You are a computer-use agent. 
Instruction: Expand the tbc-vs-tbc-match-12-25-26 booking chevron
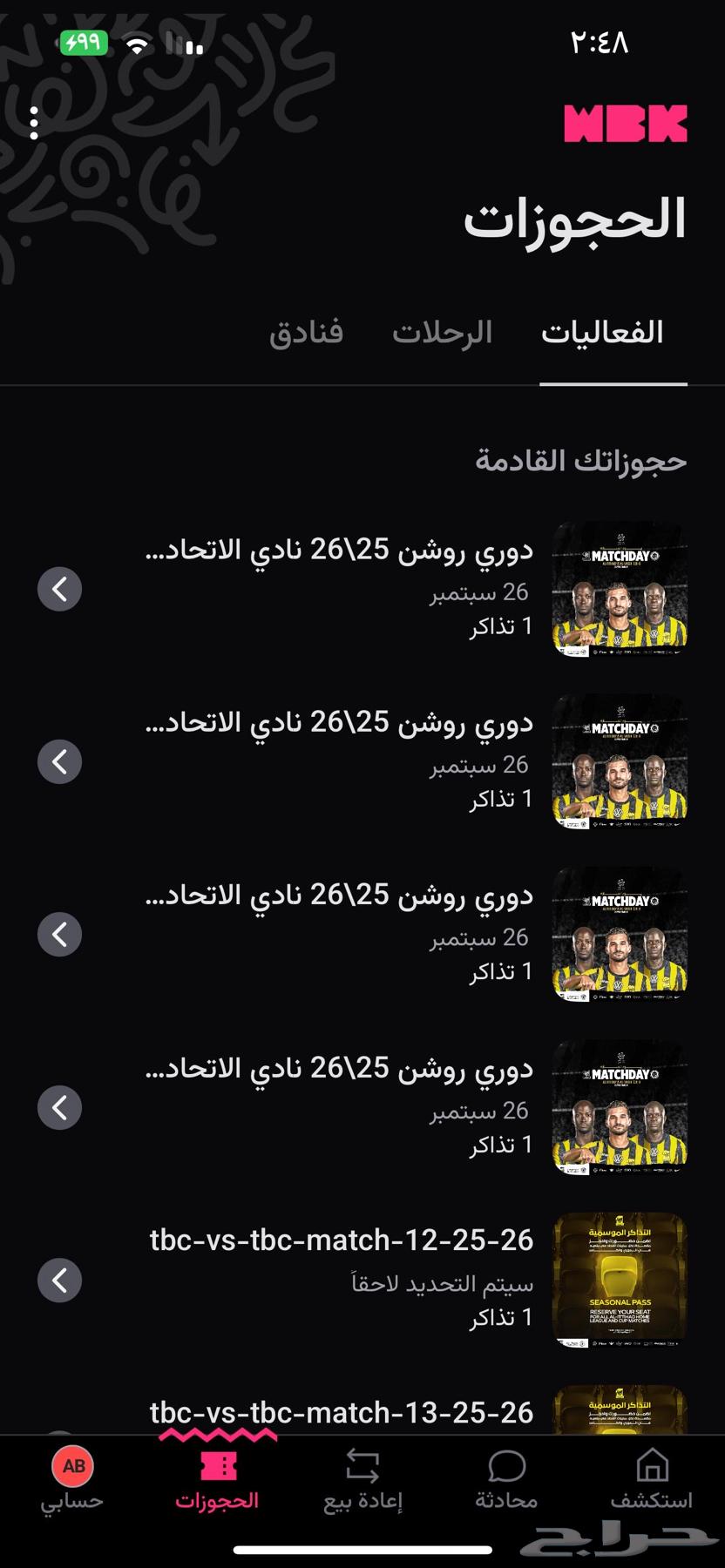point(59,1281)
